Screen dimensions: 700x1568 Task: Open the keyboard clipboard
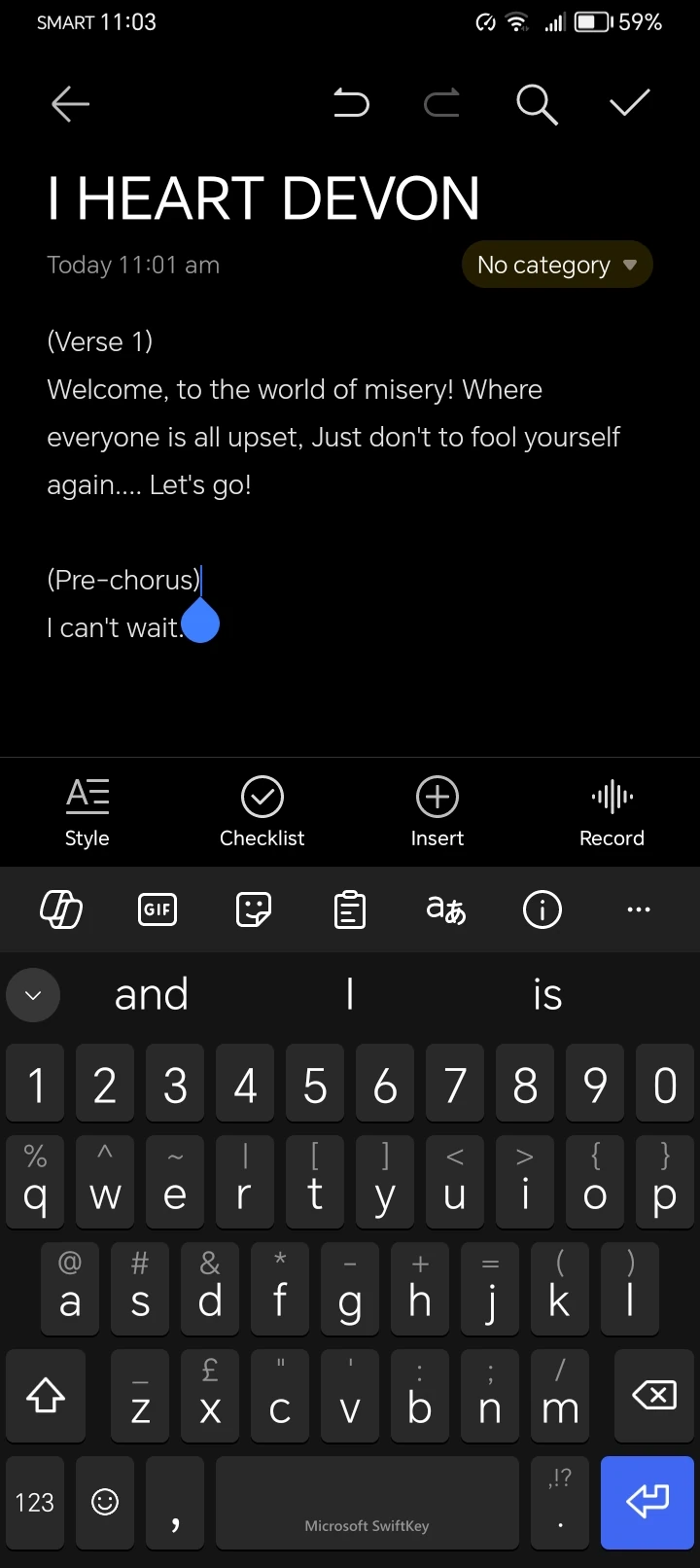point(350,909)
